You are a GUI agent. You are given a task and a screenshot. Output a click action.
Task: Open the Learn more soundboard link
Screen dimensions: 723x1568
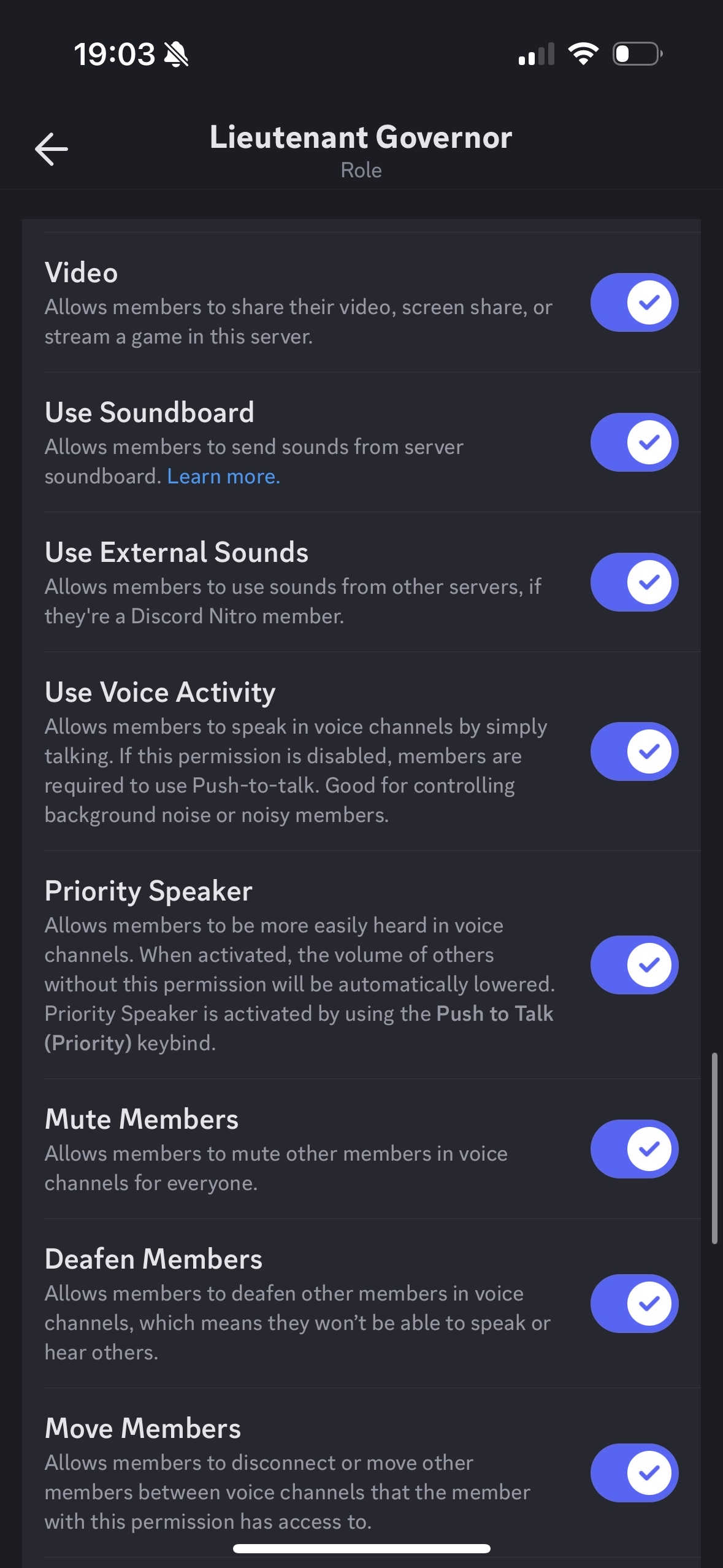click(x=224, y=477)
